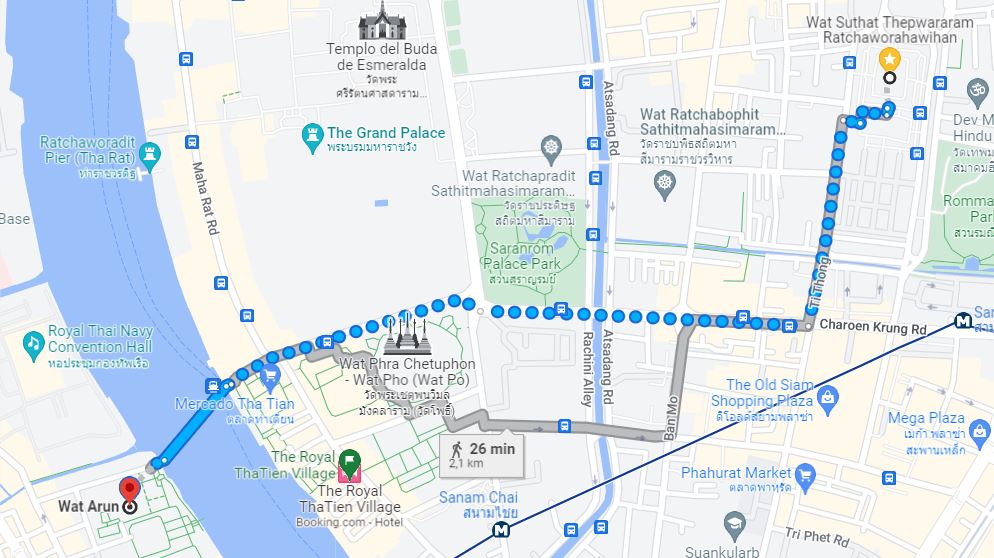994x558 pixels.
Task: Open The Grand Palace place marker
Action: pos(314,133)
